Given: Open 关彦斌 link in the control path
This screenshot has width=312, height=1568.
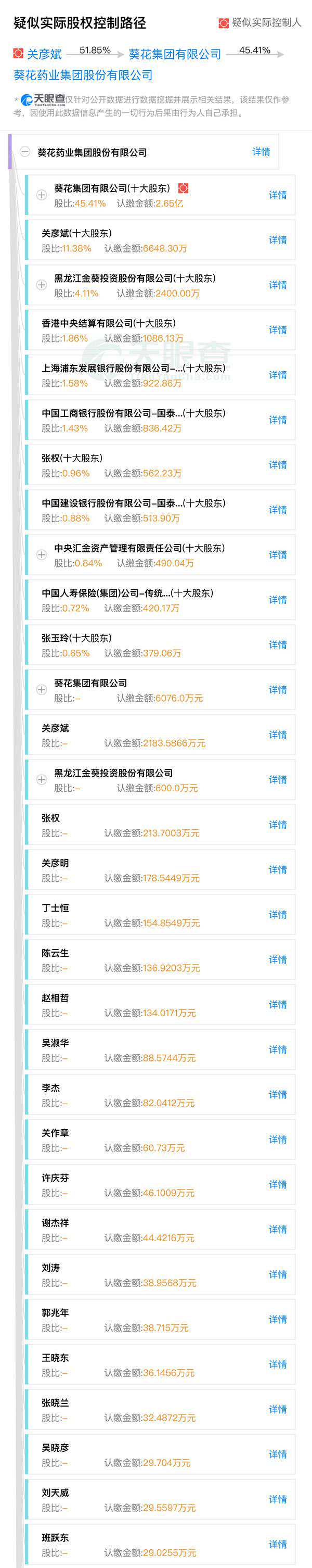Looking at the screenshot, I should 44,54.
